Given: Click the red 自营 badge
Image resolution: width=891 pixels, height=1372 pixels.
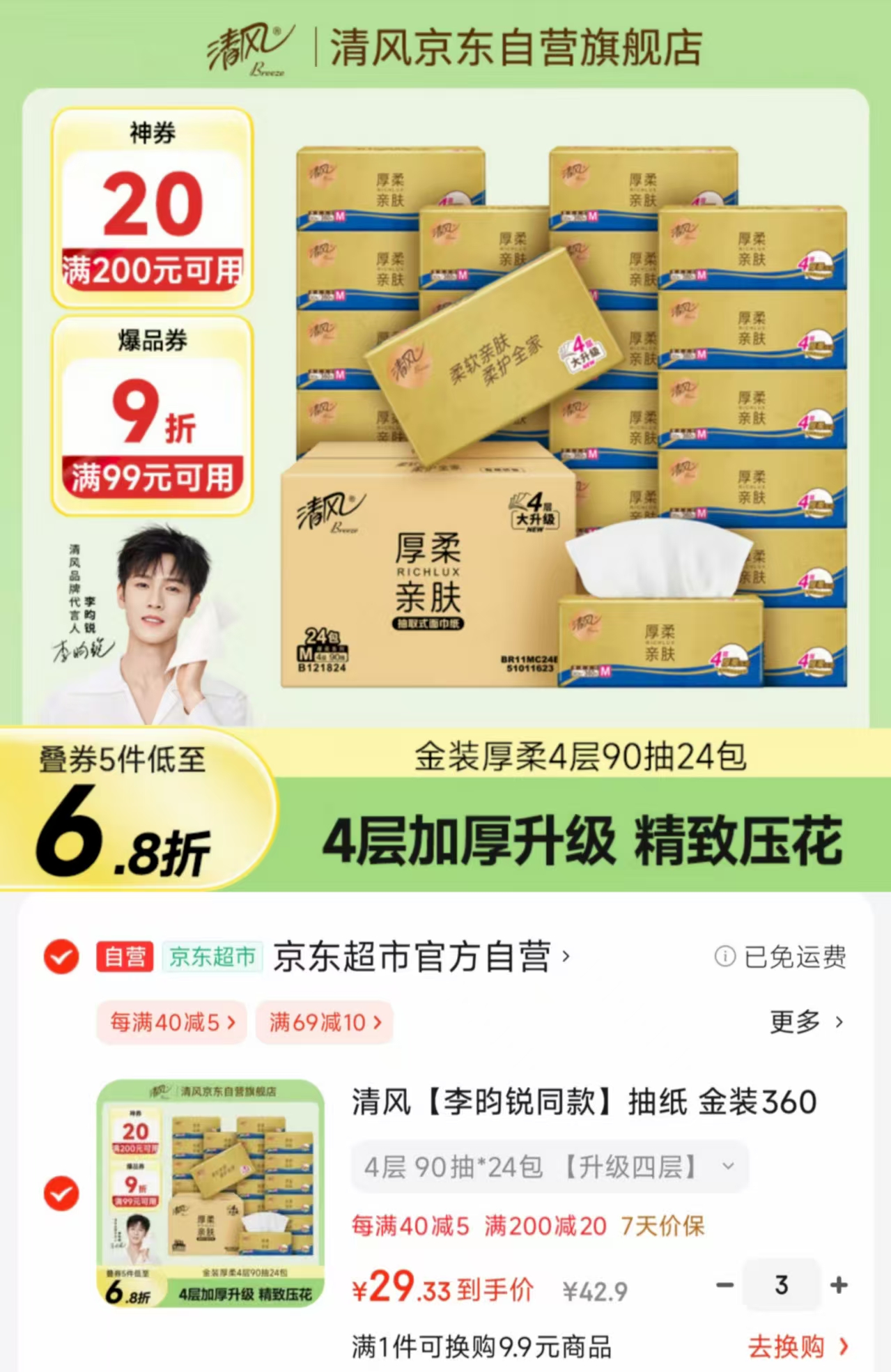Looking at the screenshot, I should coord(124,957).
